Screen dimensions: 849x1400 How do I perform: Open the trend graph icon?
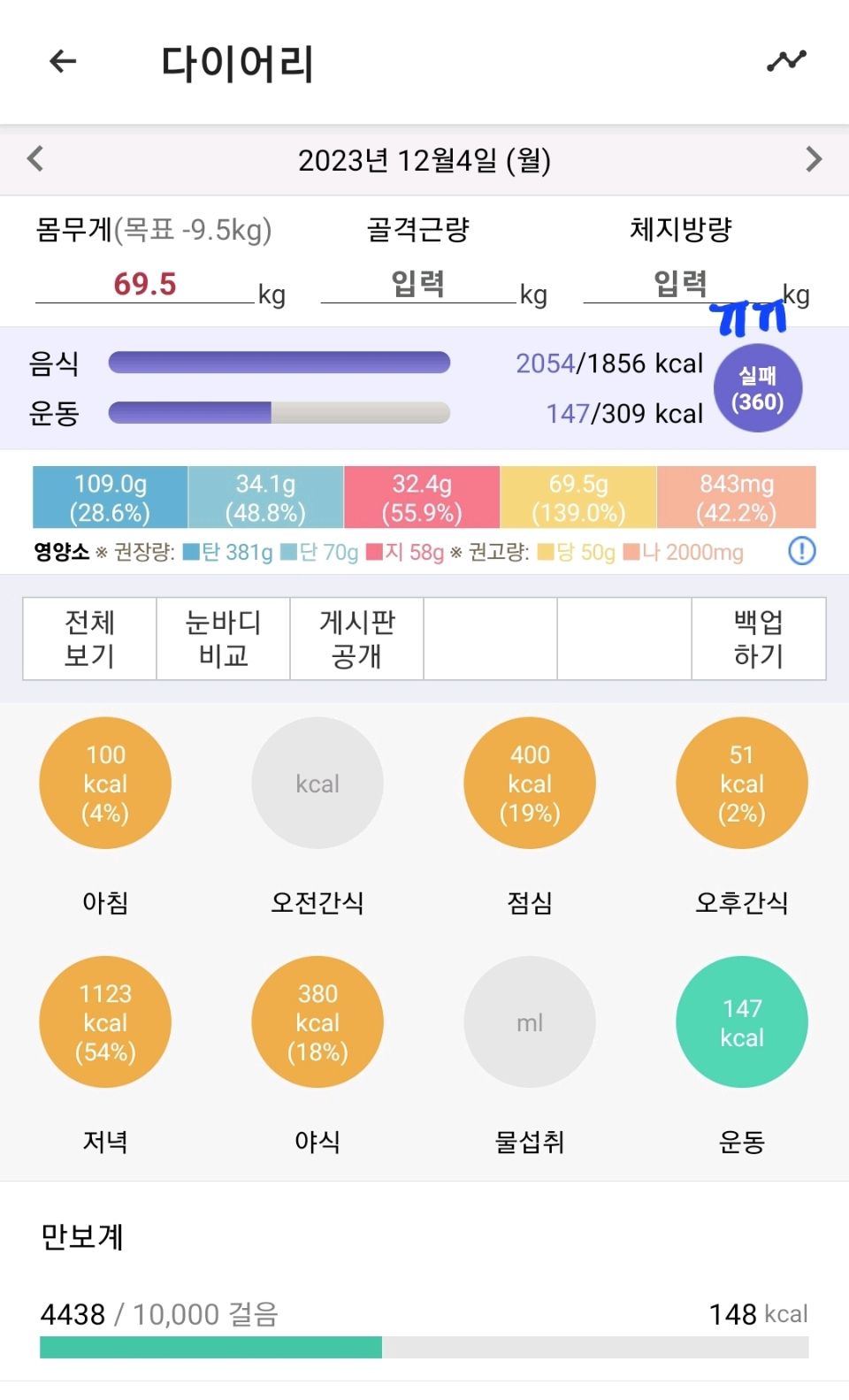[786, 61]
